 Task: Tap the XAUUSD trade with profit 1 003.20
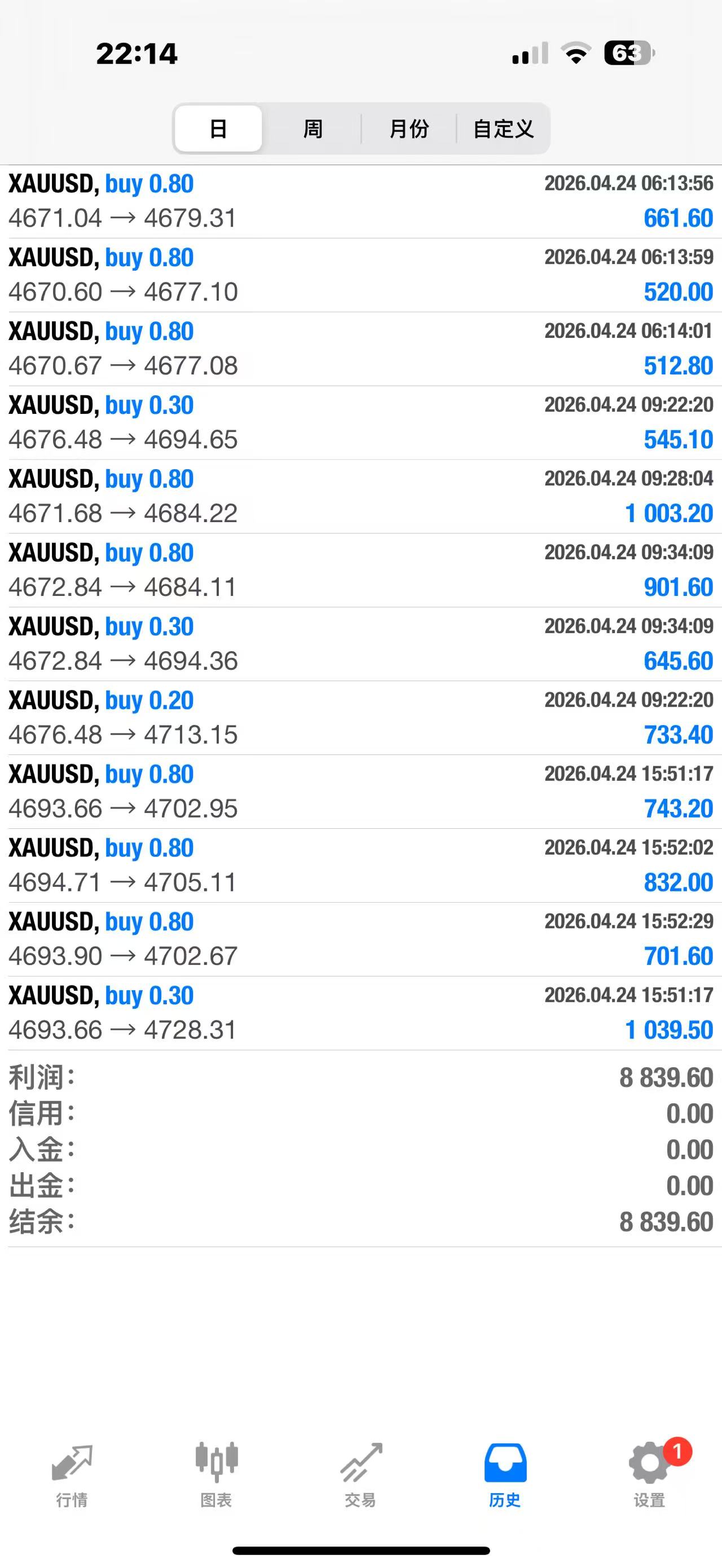click(361, 496)
